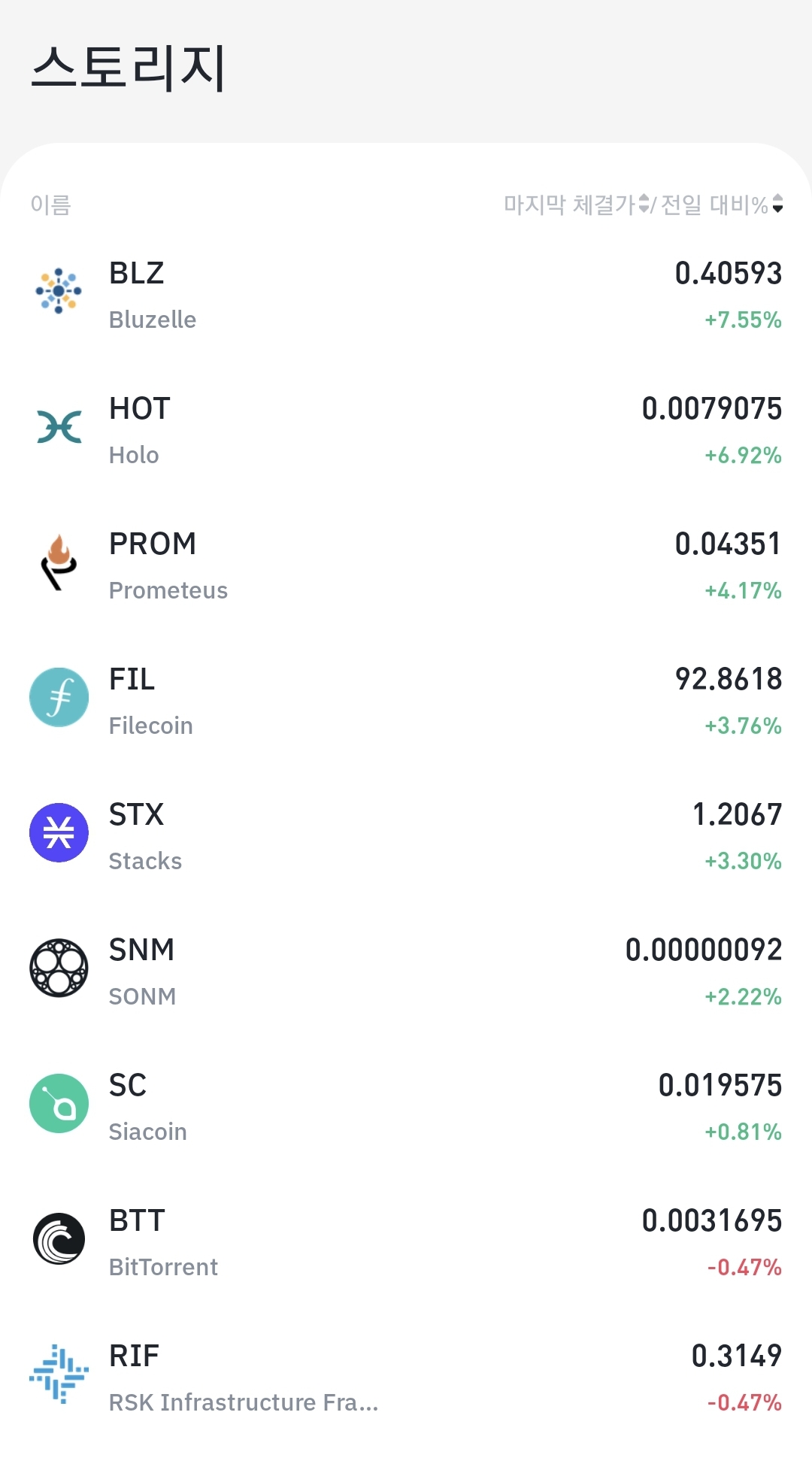Open the STX Stacks row

(x=406, y=836)
